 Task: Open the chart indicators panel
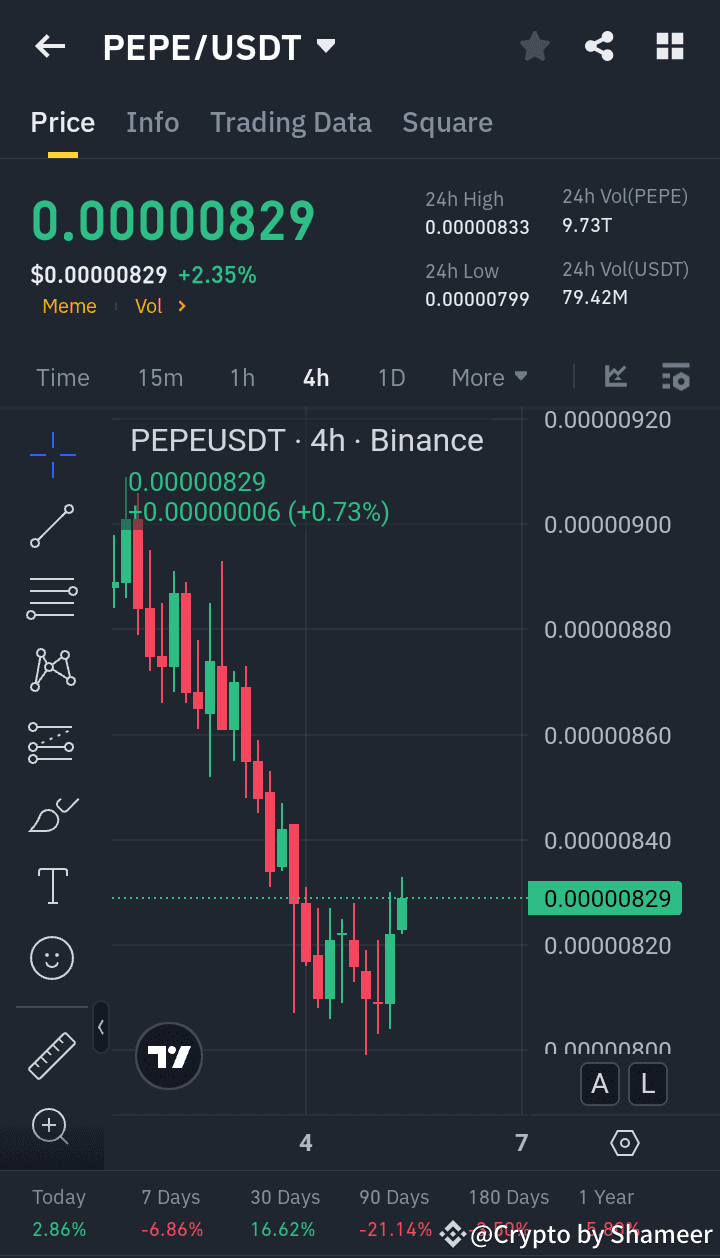click(615, 377)
